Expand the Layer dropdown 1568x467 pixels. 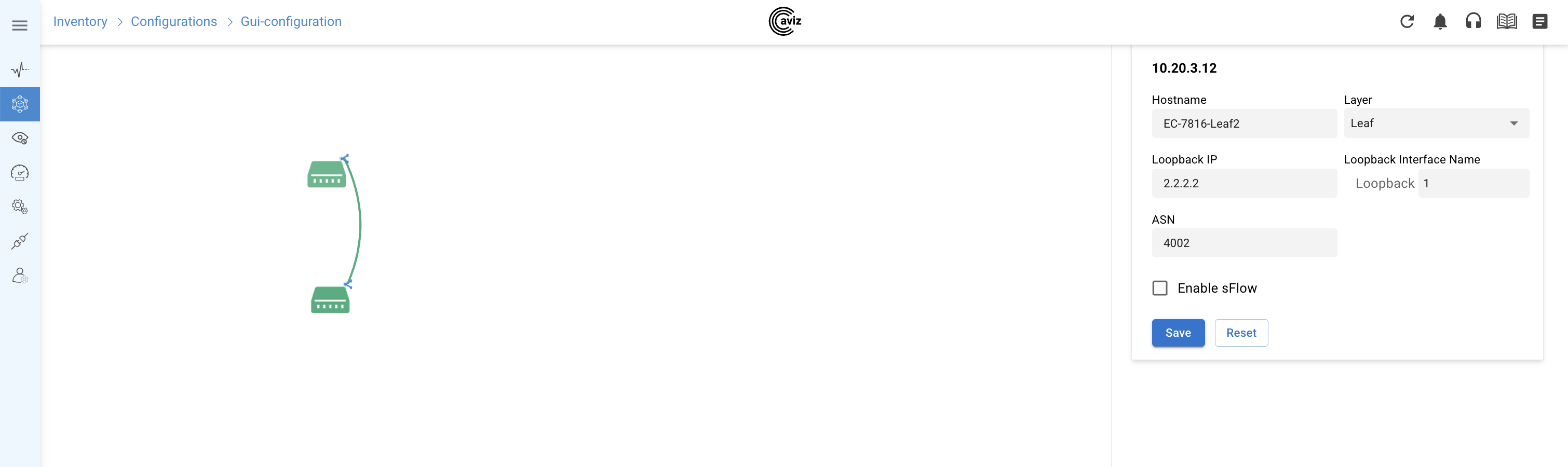[x=1436, y=123]
